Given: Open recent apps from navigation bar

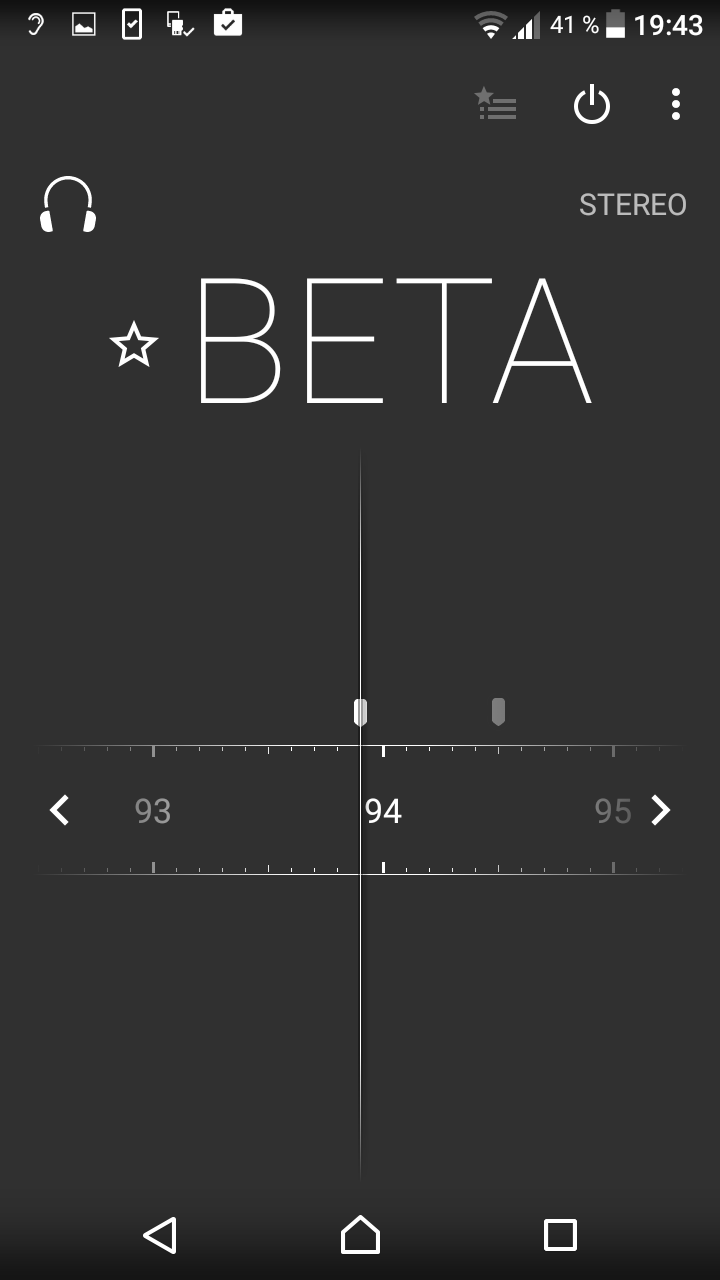Looking at the screenshot, I should (x=560, y=1235).
